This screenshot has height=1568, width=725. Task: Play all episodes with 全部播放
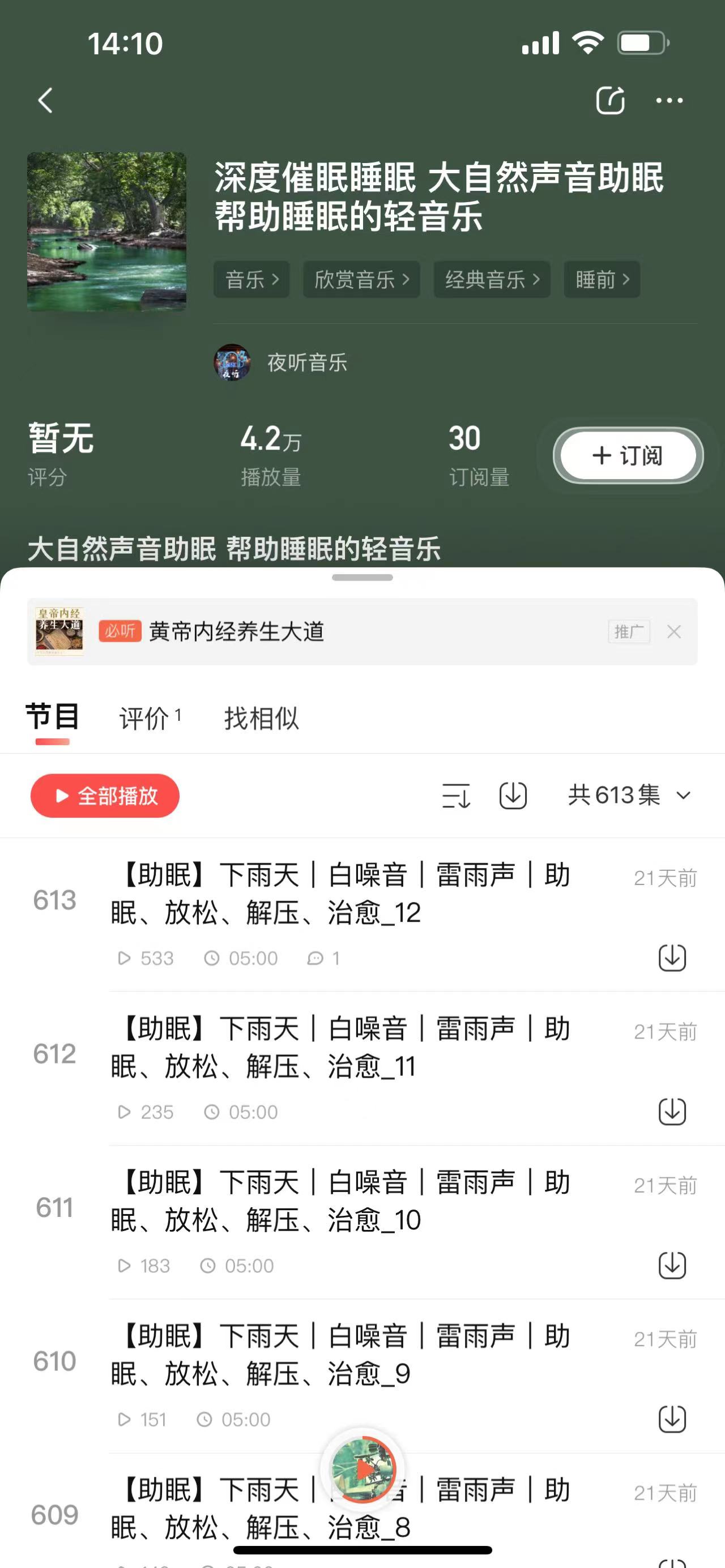[105, 796]
